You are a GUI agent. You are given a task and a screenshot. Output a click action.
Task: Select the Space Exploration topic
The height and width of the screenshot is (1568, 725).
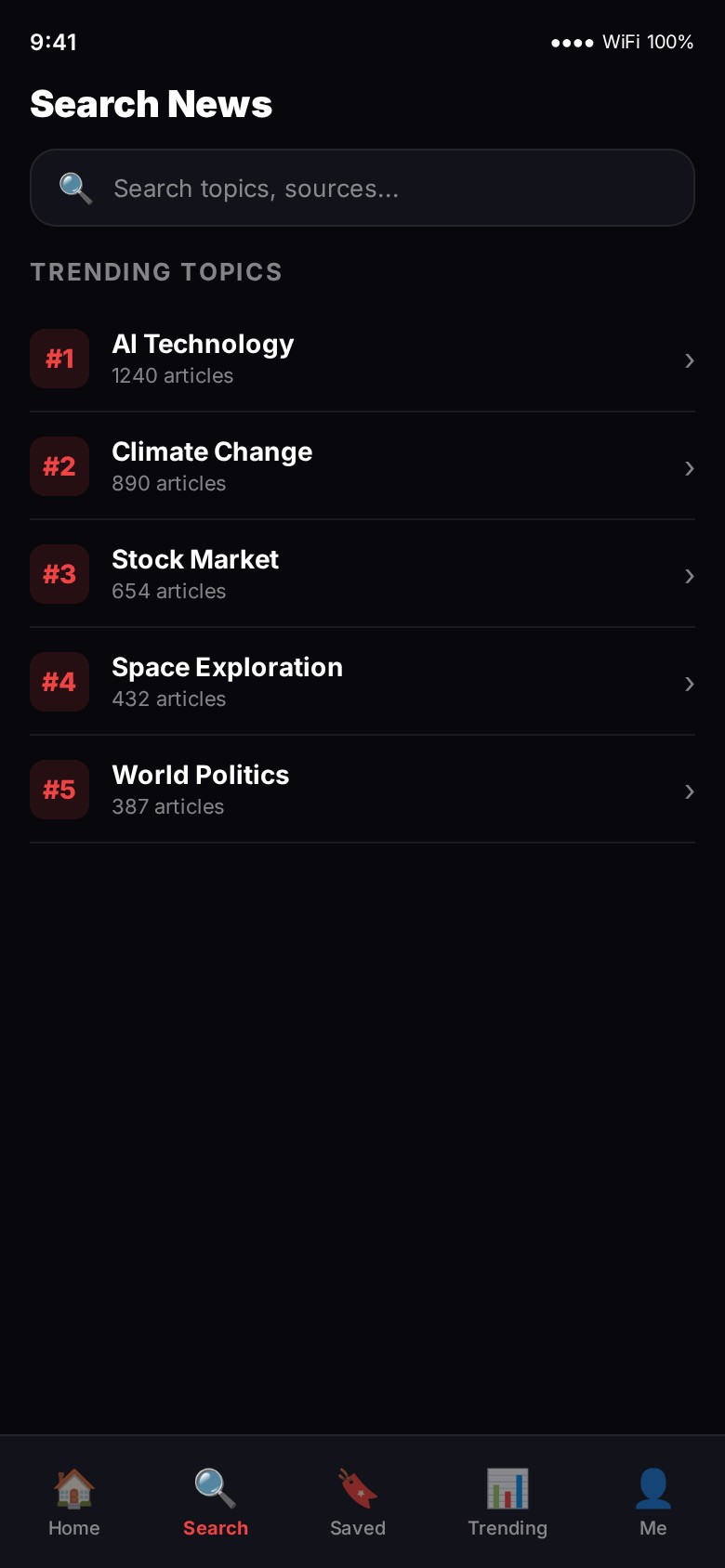tap(362, 683)
